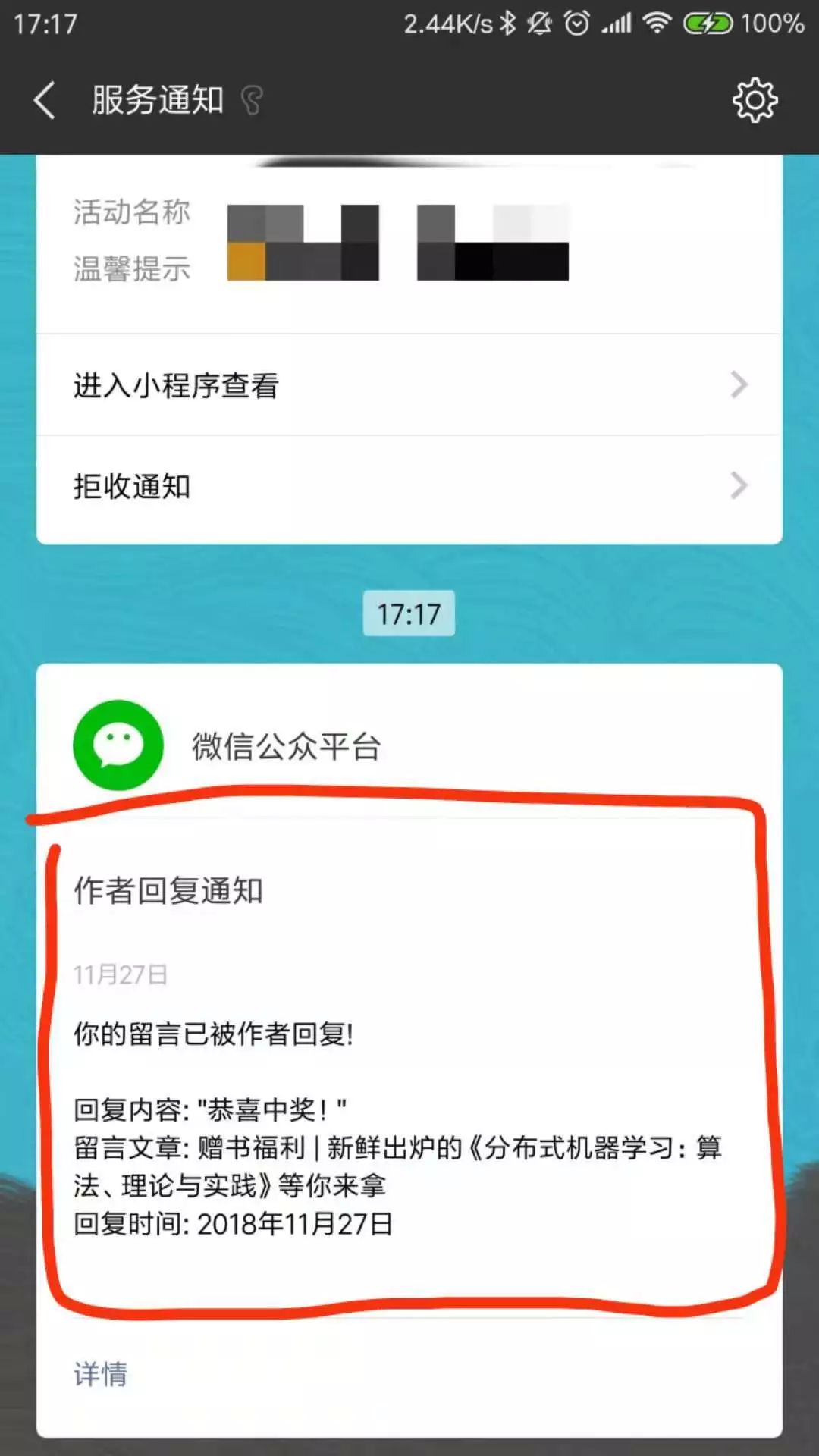
Task: Open the settings gear icon
Action: 755,100
